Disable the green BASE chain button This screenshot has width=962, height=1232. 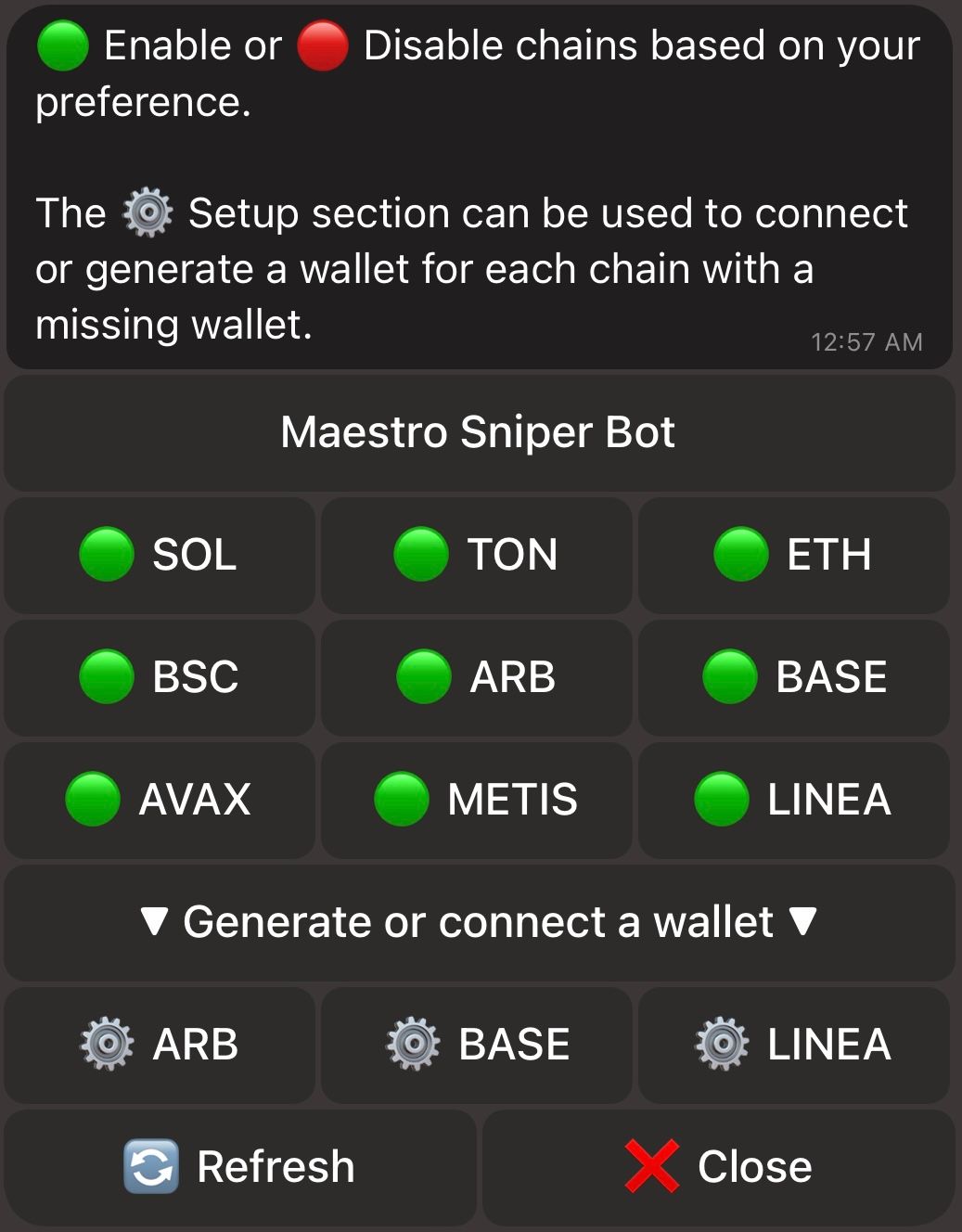point(793,677)
